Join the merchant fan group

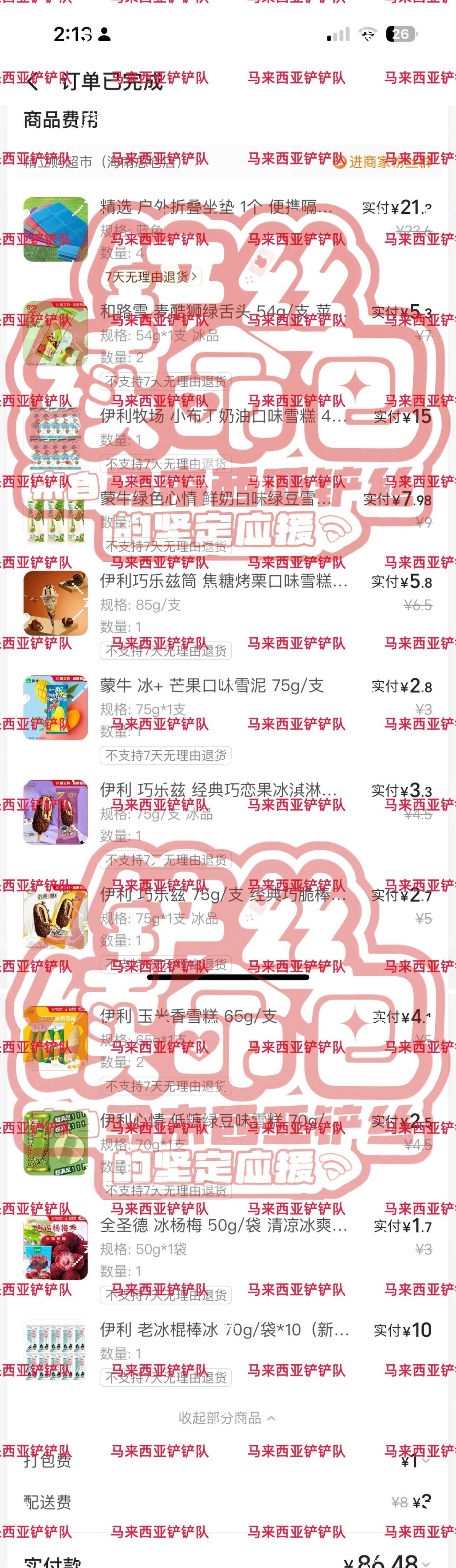tap(382, 162)
